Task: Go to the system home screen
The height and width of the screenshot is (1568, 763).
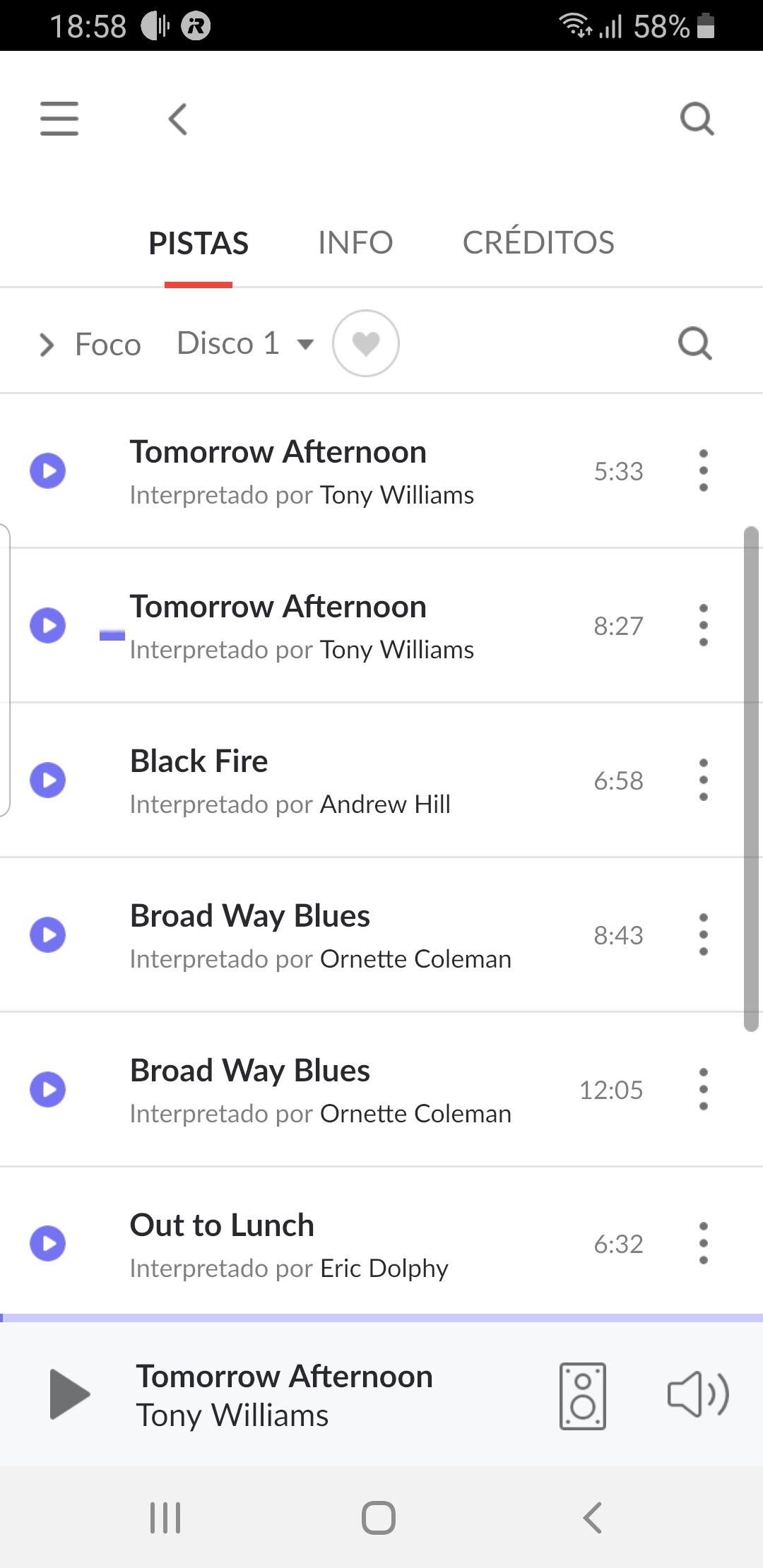Action: 379,1517
